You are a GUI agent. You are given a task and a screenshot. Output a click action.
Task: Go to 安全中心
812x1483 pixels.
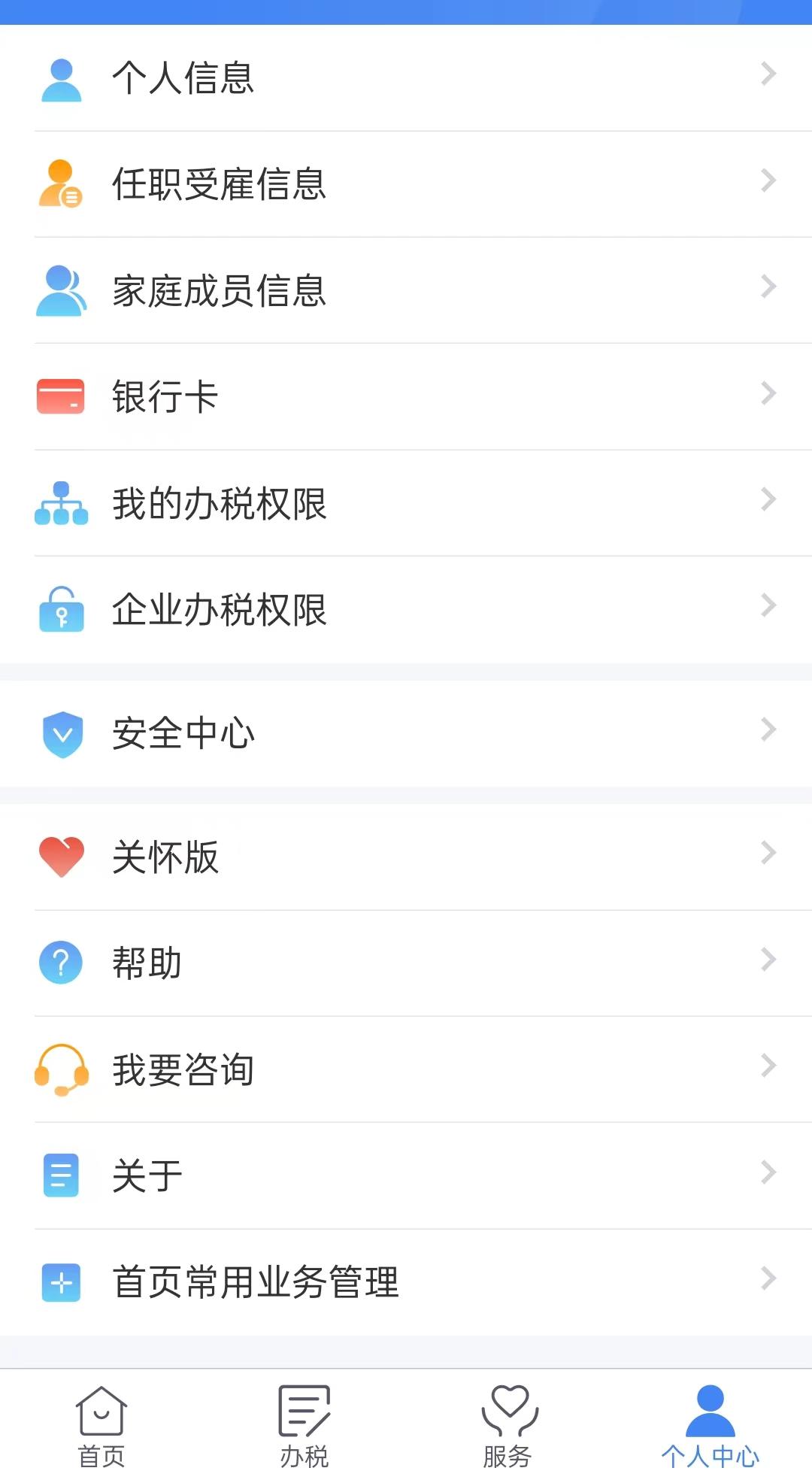click(x=406, y=733)
